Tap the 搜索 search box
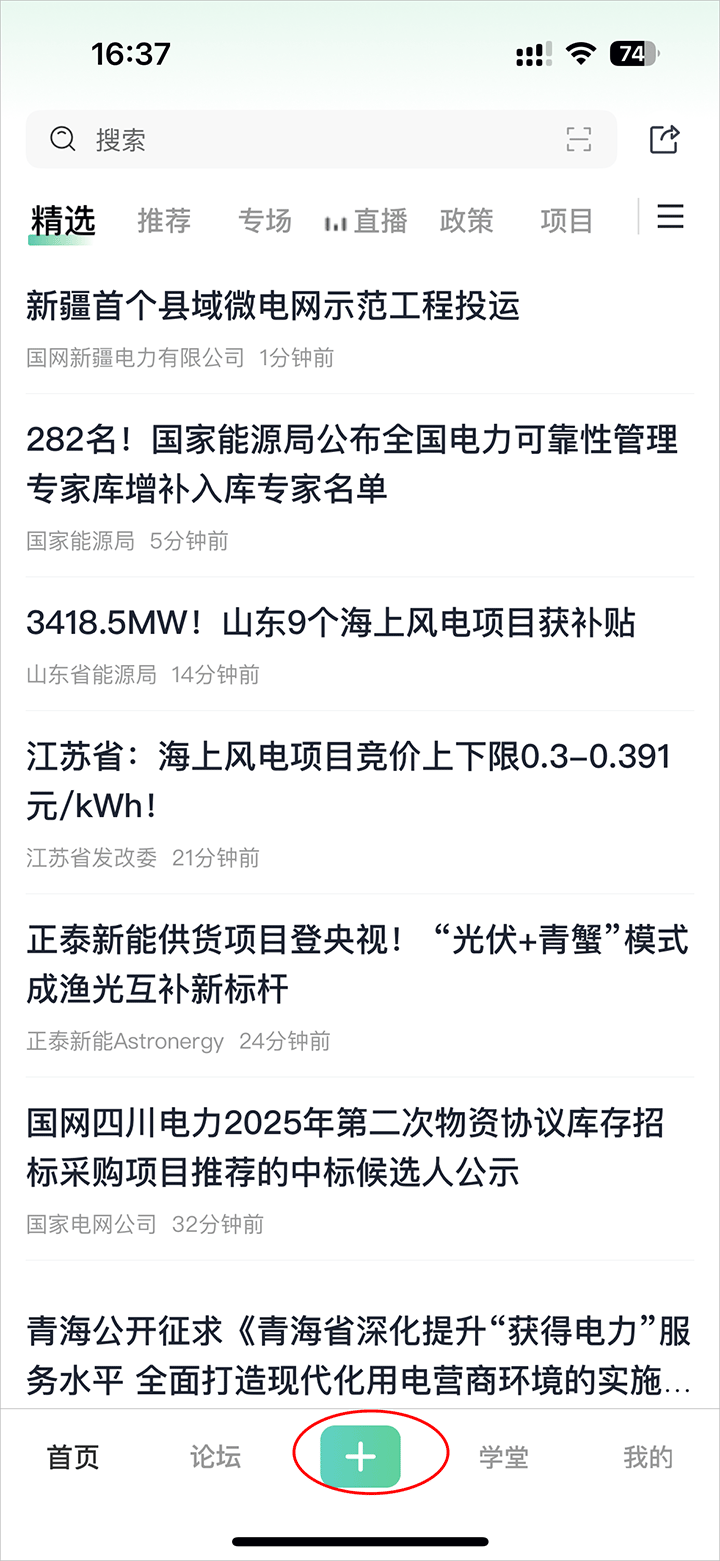Screen dimensions: 720x1561 point(300,139)
